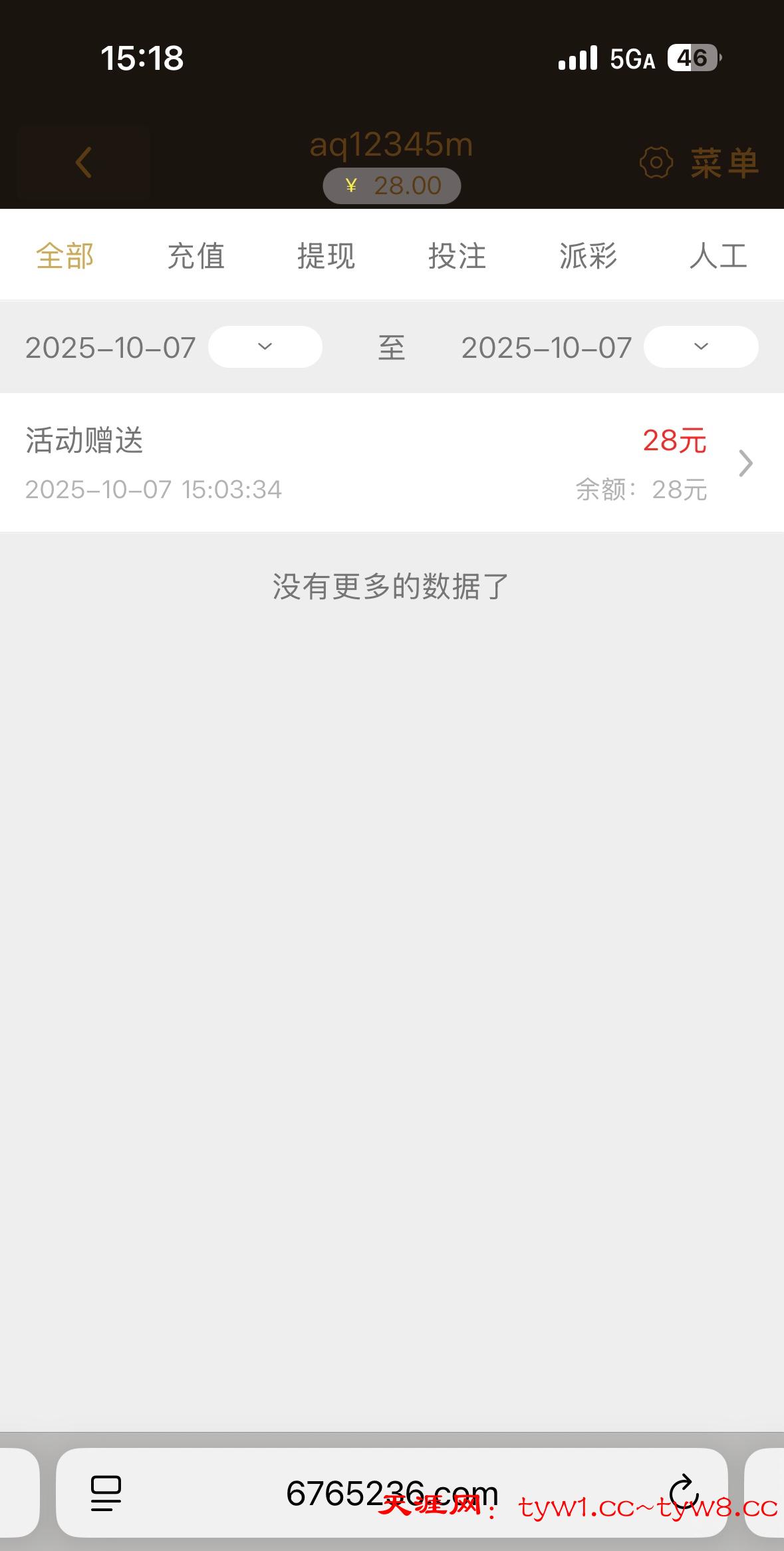Viewport: 784px width, 1551px height.
Task: Show the 提现 records tab
Action: tap(326, 256)
